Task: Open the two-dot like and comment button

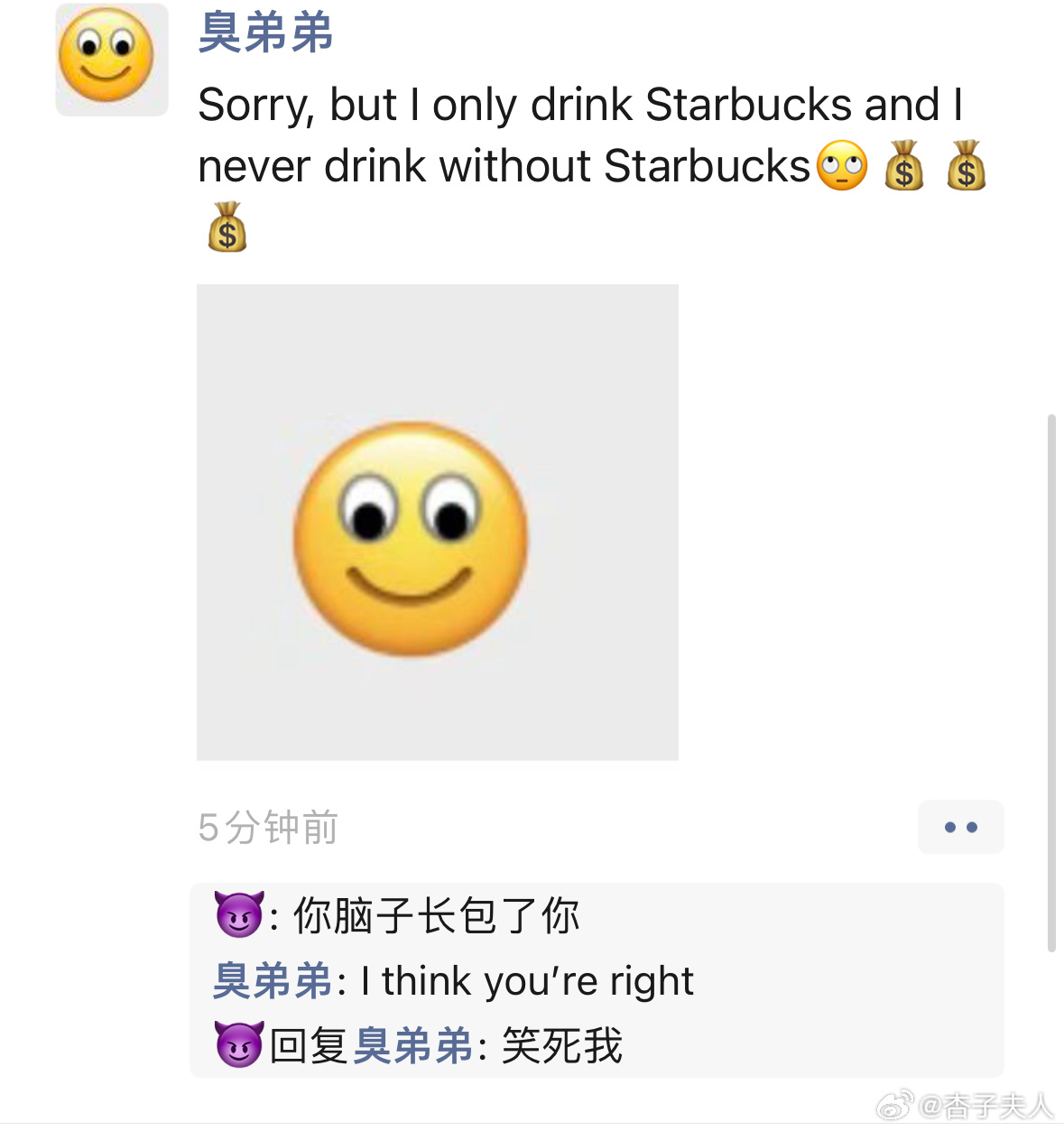Action: coord(960,827)
